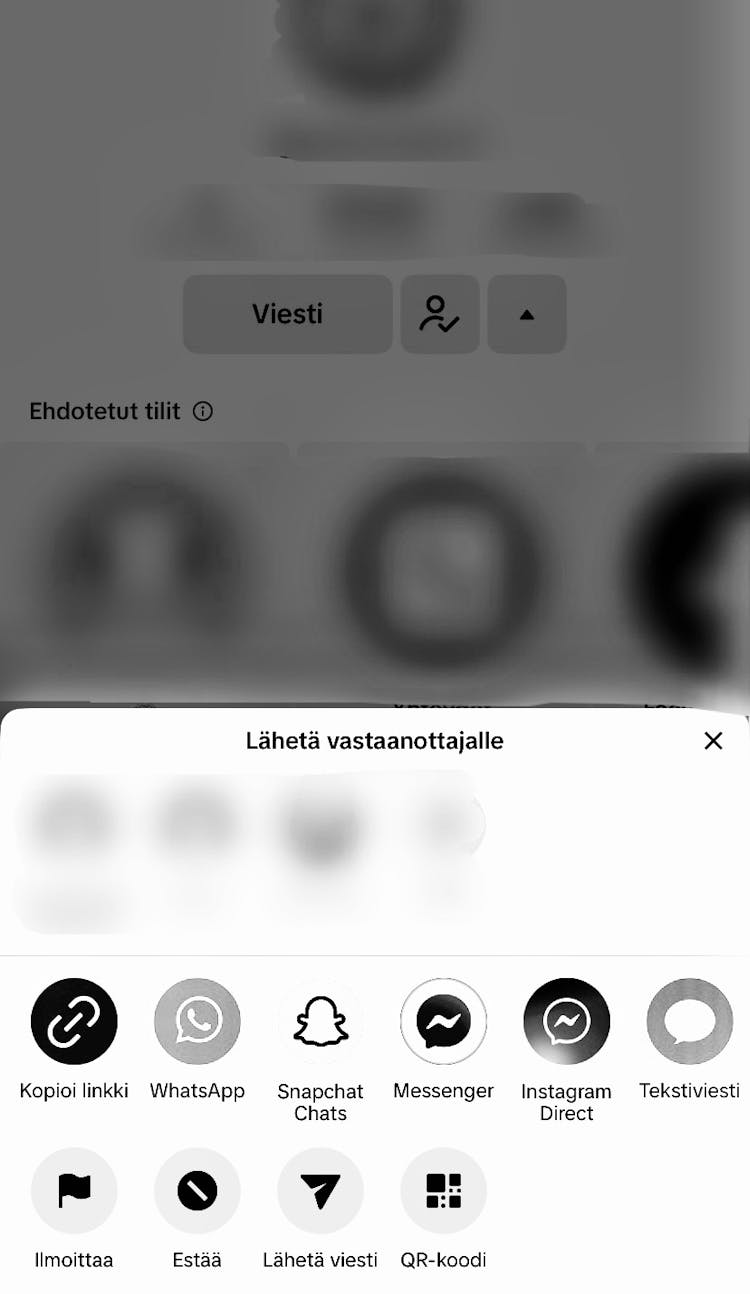The height and width of the screenshot is (1294, 750).
Task: Open the QR-koodi option
Action: click(443, 1190)
